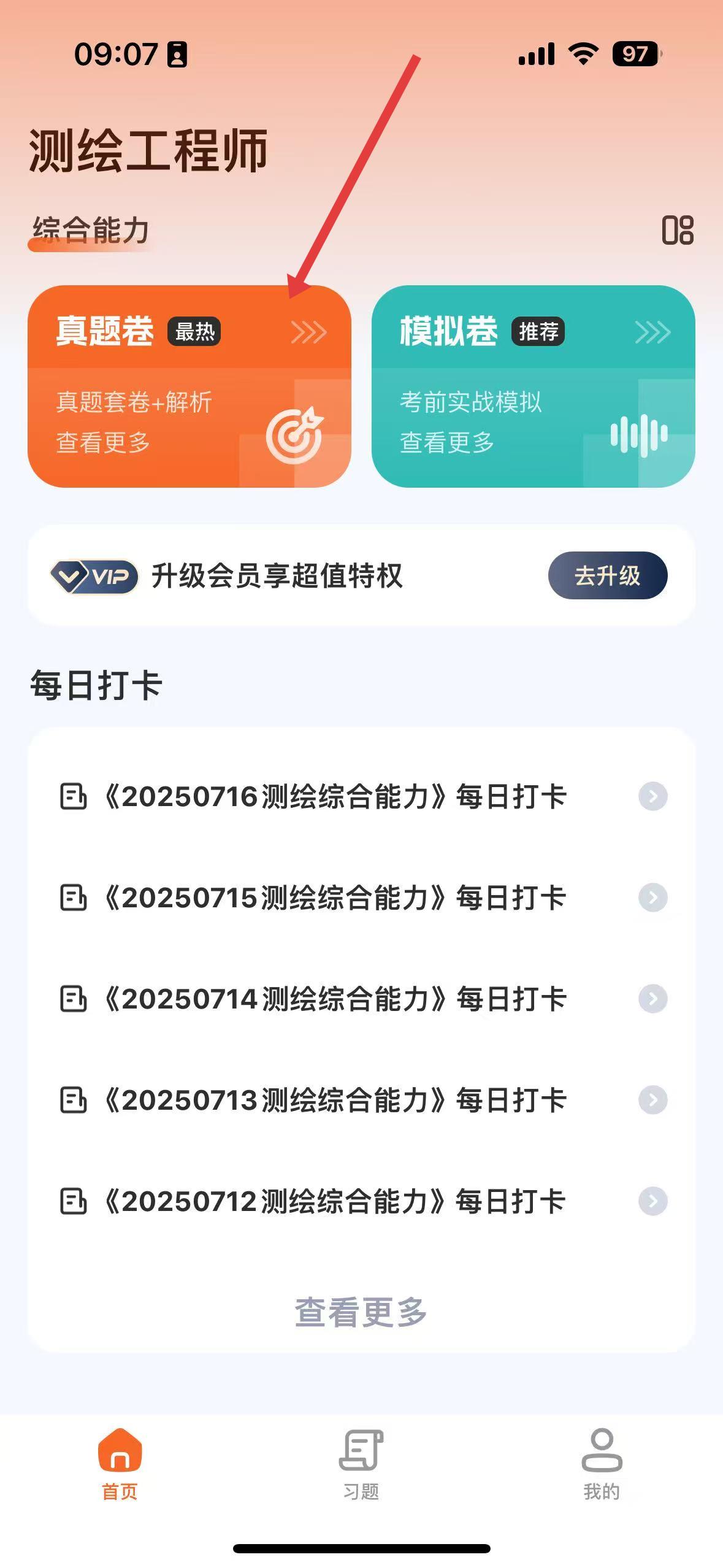
Task: Tap the 去升级 button
Action: 607,575
